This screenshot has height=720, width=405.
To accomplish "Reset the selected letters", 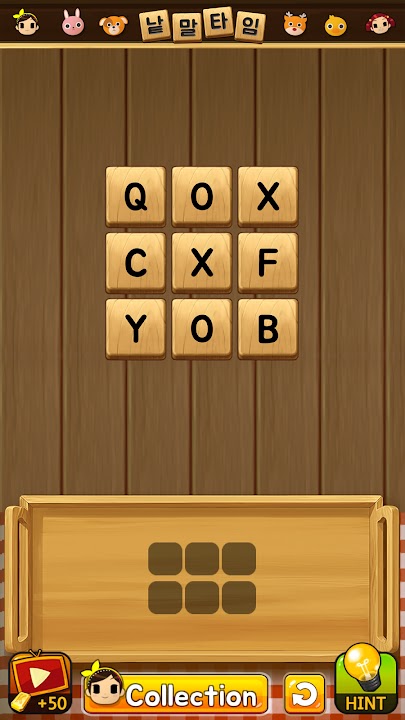I will point(304,693).
